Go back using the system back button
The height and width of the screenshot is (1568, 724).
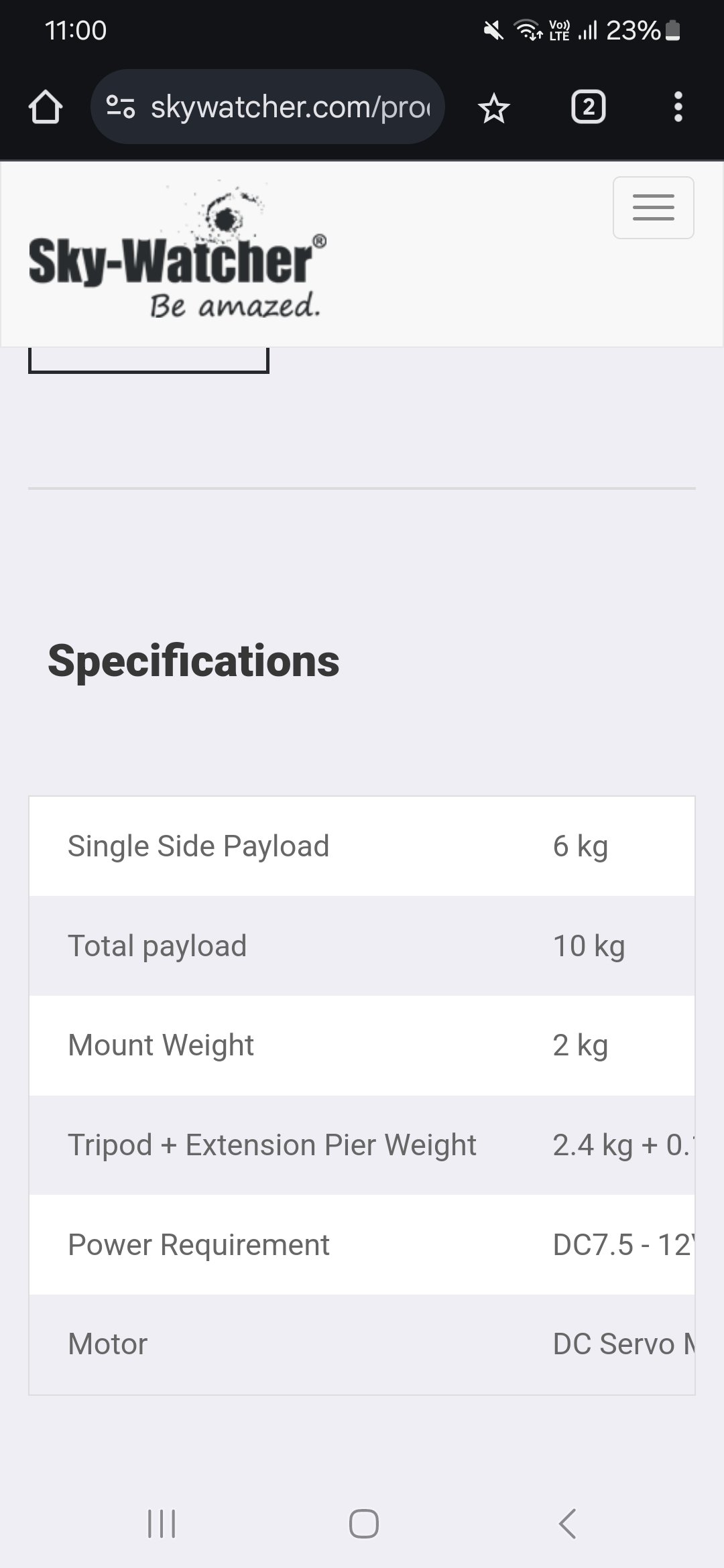click(x=567, y=1524)
